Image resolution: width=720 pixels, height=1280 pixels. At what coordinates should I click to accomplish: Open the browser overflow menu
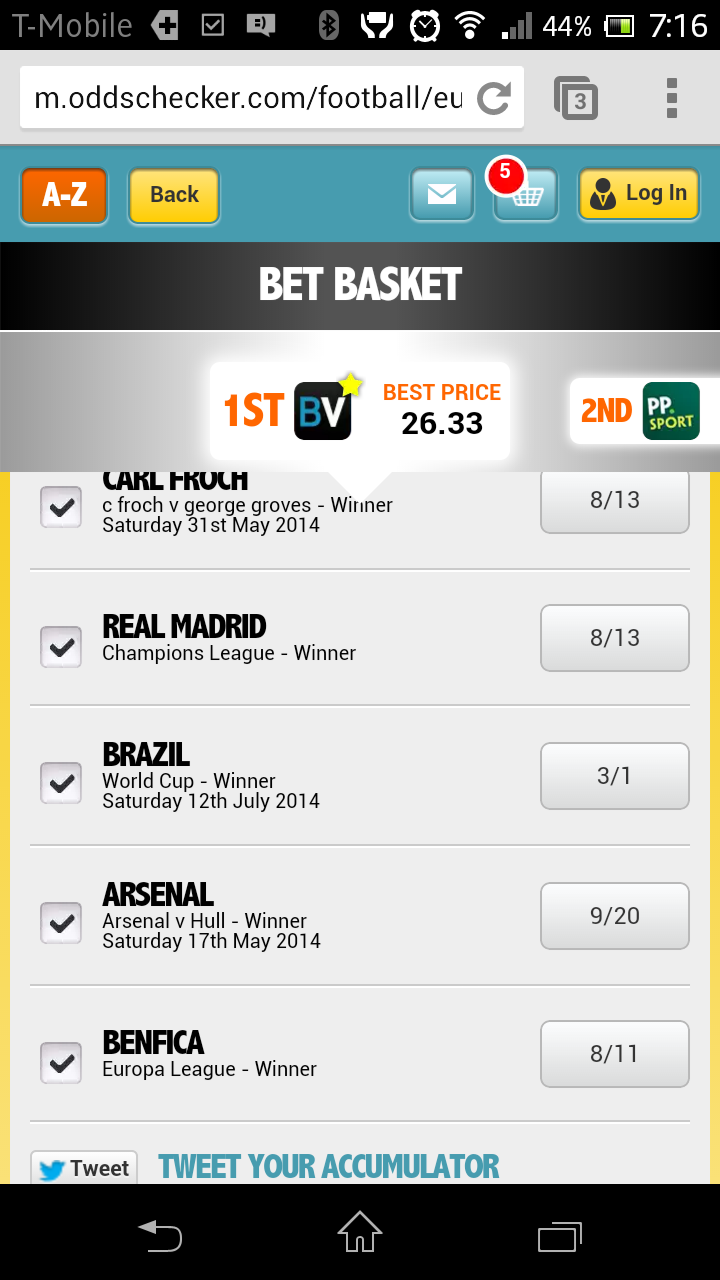coord(672,98)
